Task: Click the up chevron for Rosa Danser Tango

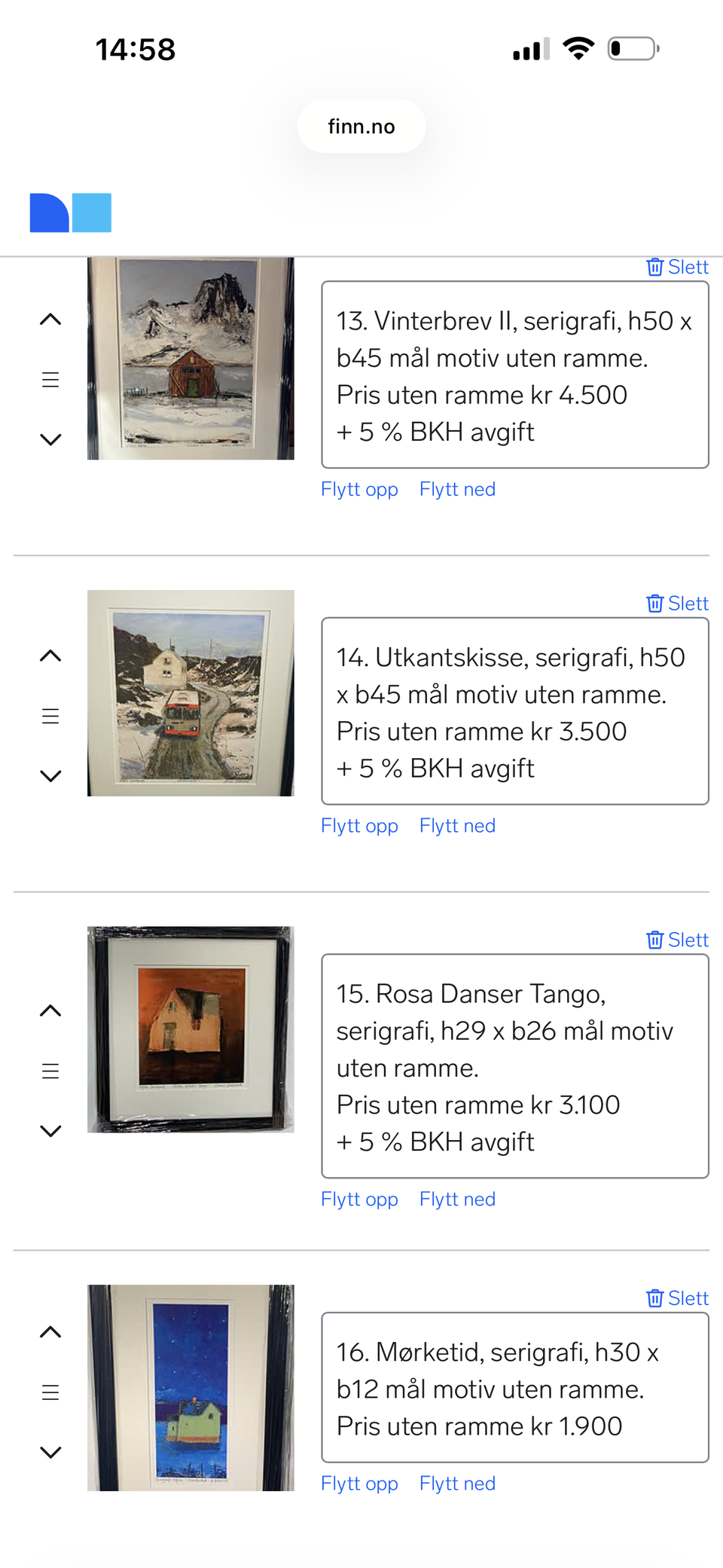Action: [x=50, y=1010]
